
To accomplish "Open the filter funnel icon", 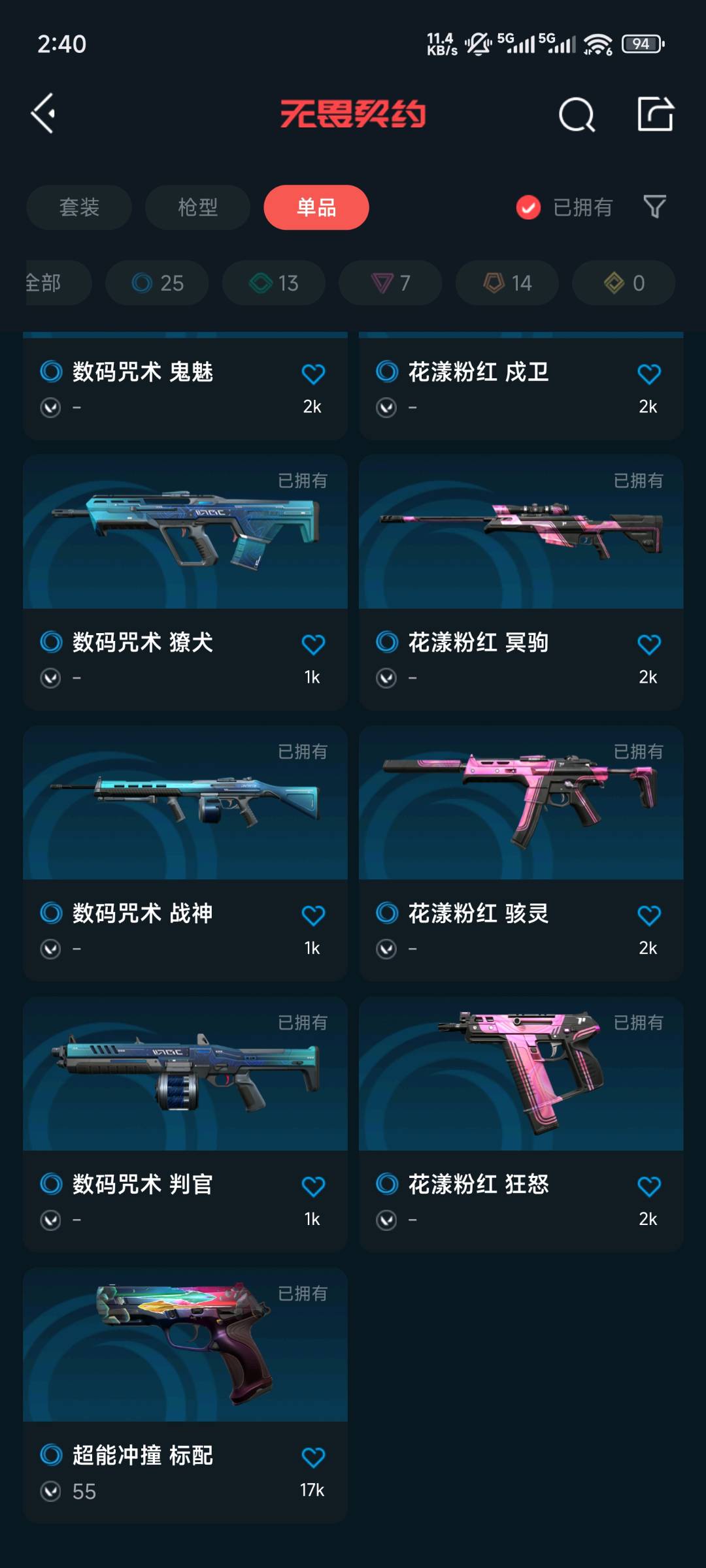I will point(654,207).
